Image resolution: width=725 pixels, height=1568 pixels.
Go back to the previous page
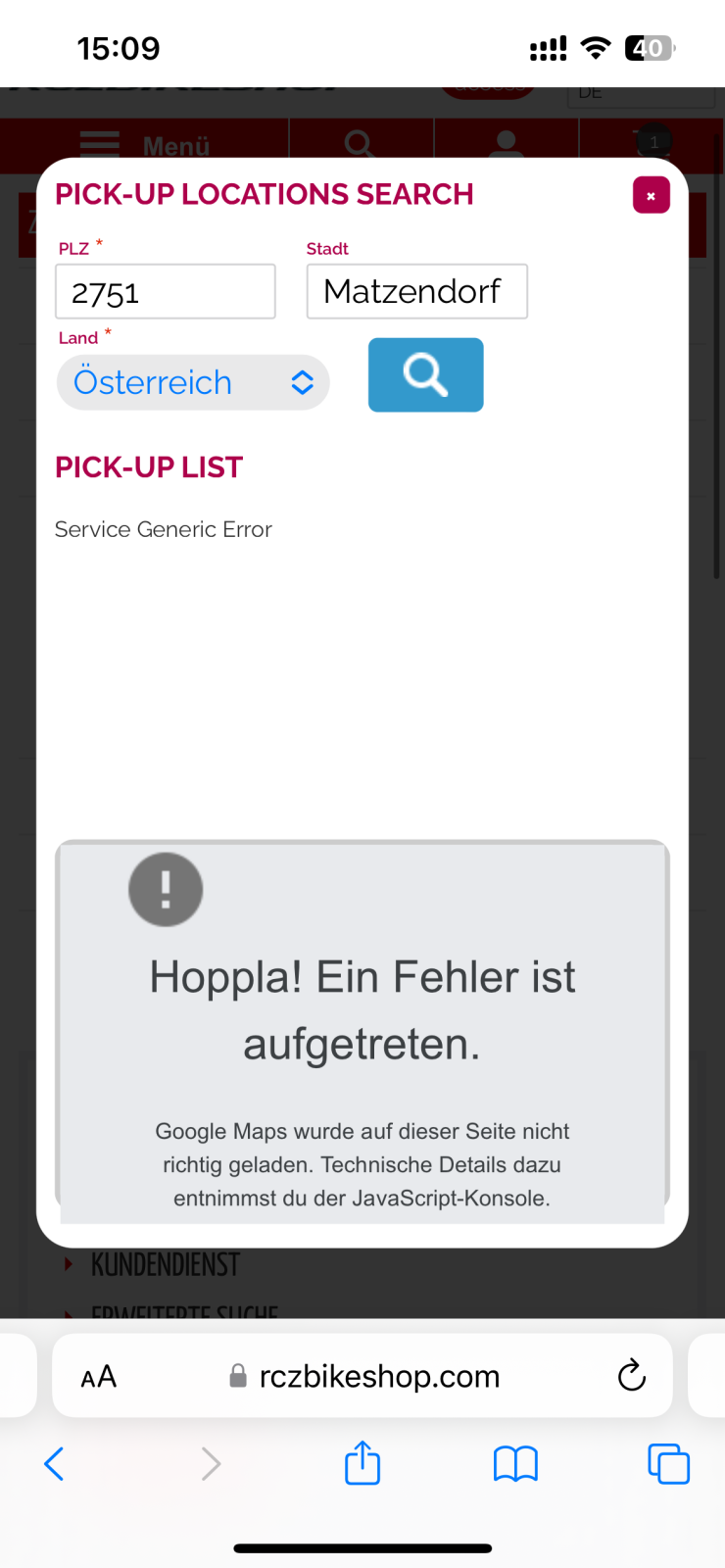(55, 1464)
